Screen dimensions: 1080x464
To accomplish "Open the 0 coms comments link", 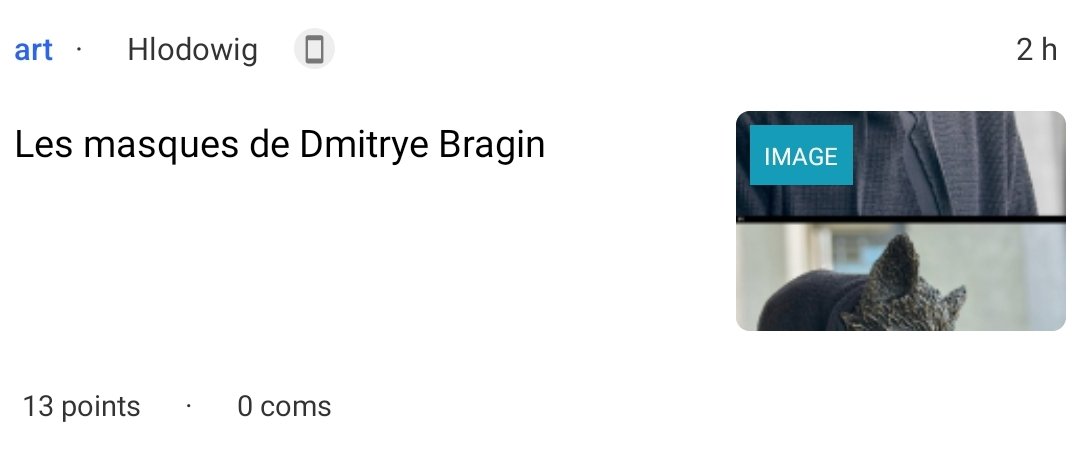I will [x=283, y=407].
